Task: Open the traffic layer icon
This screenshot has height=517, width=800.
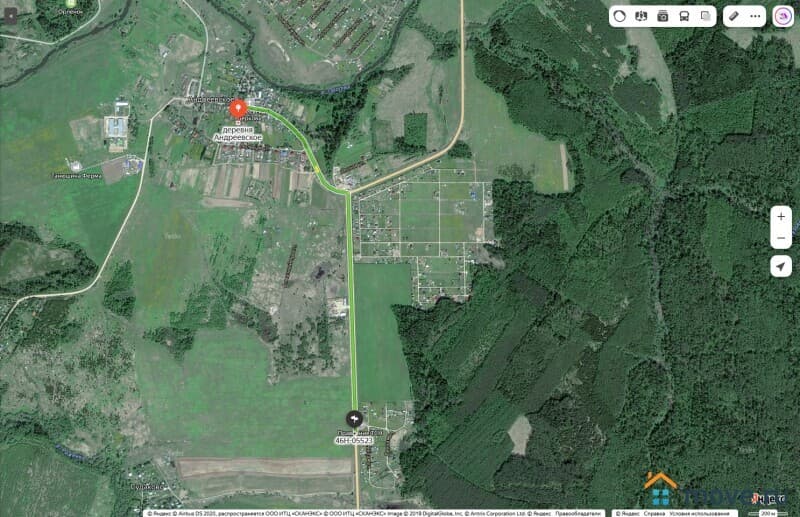Action: click(x=620, y=17)
